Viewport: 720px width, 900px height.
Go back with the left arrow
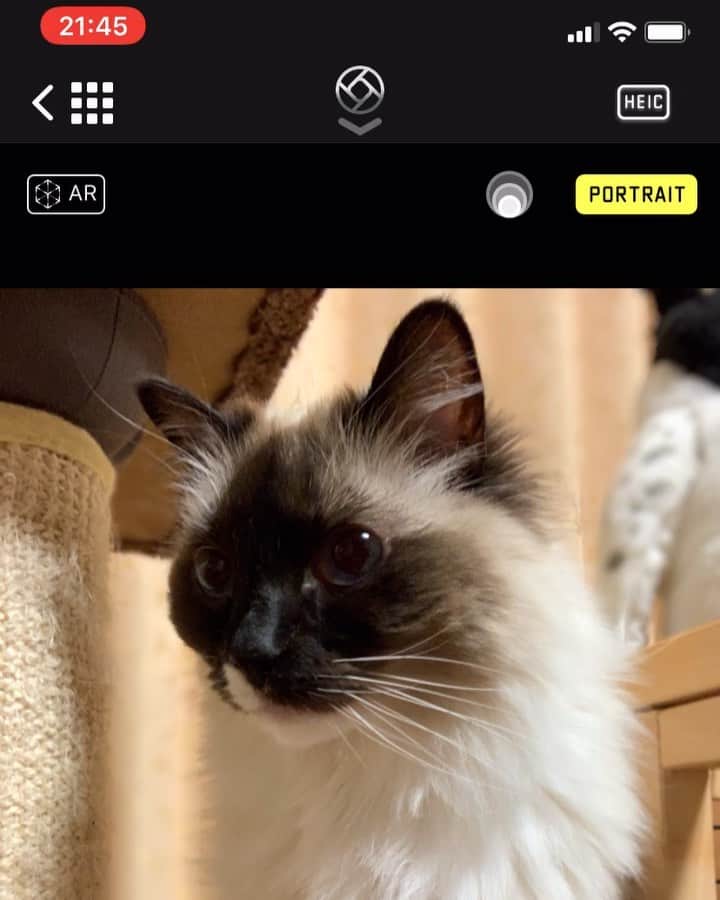tap(42, 103)
